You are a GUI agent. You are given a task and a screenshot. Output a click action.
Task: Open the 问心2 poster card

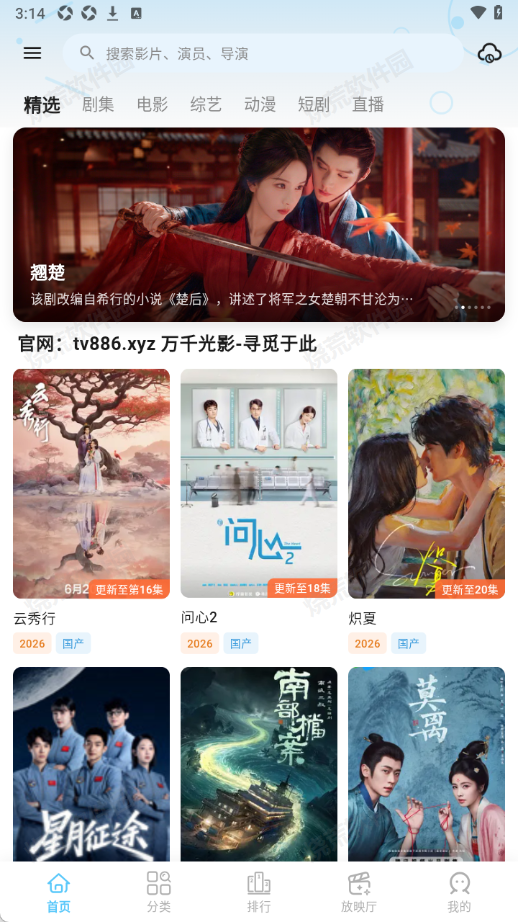click(x=259, y=483)
